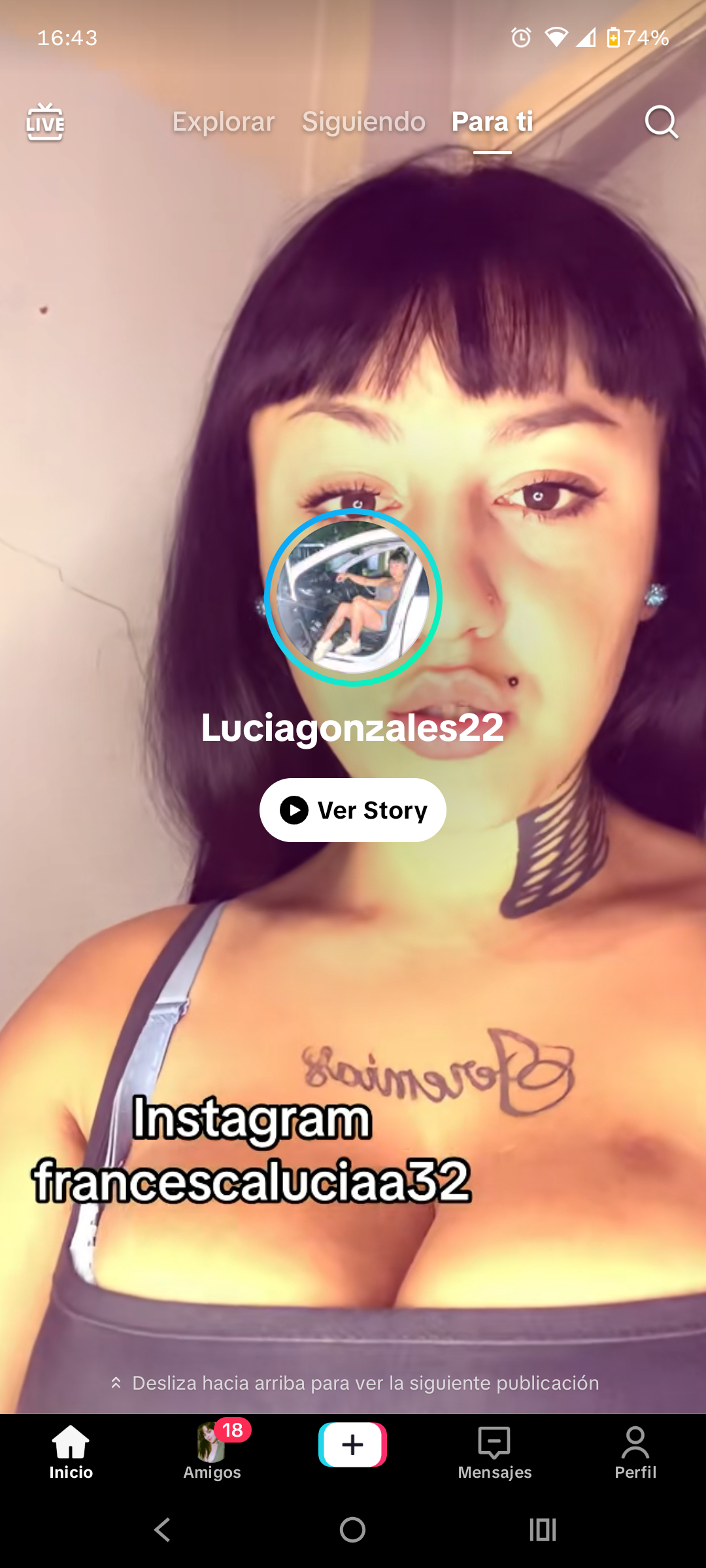706x1568 pixels.
Task: Open the Mensajes inbox
Action: tap(494, 1453)
